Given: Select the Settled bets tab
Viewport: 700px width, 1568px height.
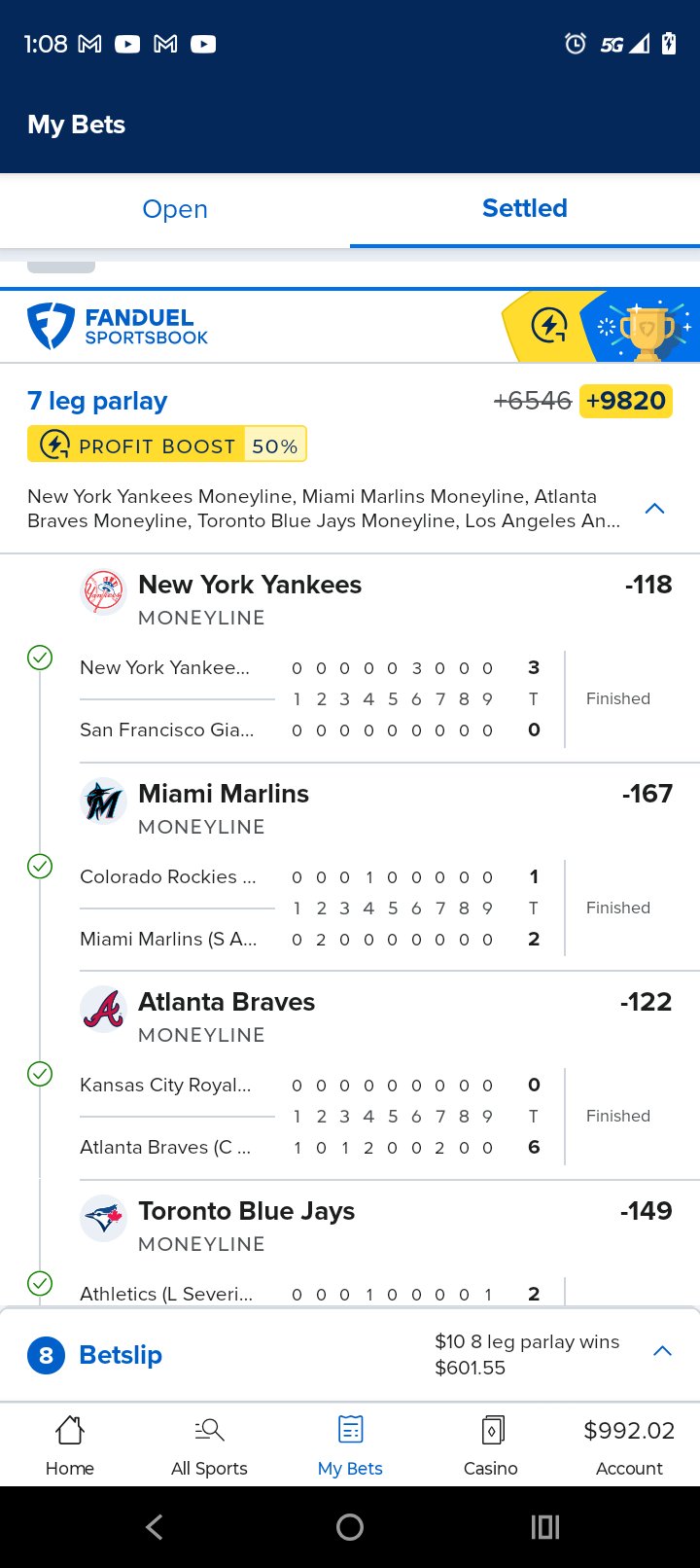Looking at the screenshot, I should (525, 209).
